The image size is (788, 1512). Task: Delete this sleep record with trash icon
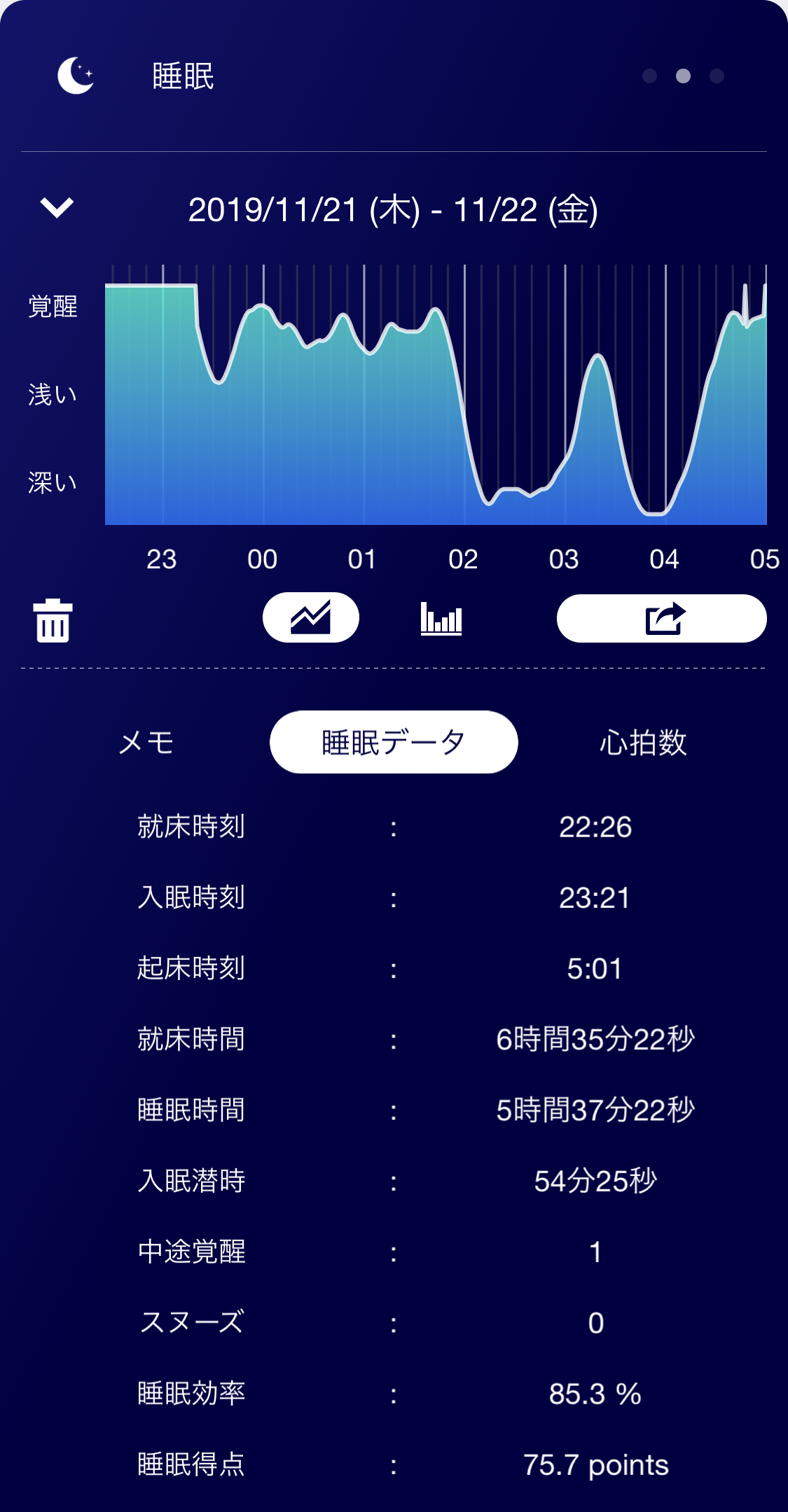click(53, 620)
